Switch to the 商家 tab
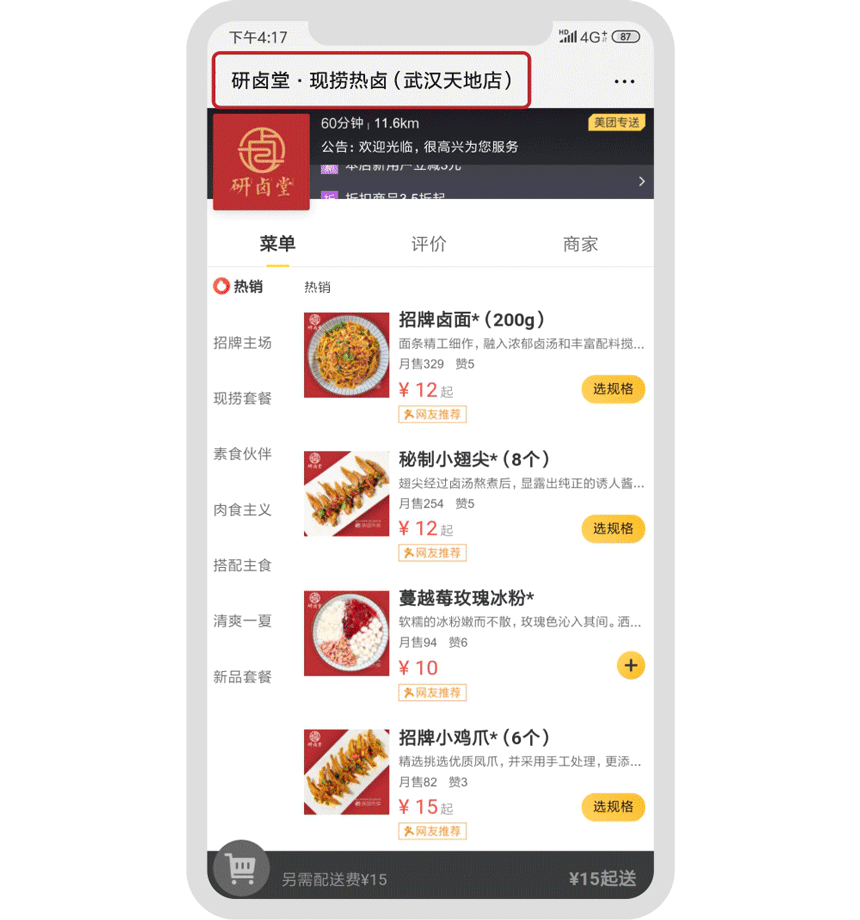The width and height of the screenshot is (860, 920). coord(580,244)
